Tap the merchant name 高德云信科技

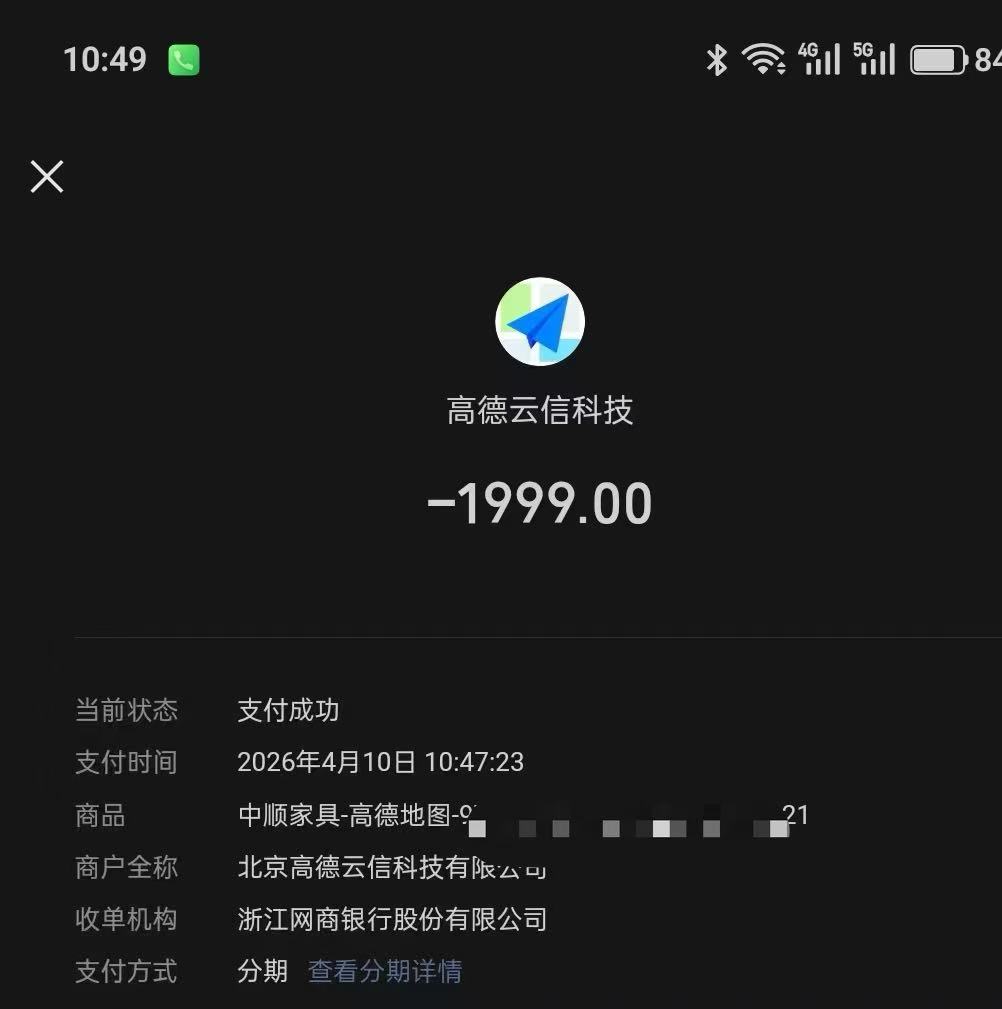tap(540, 411)
